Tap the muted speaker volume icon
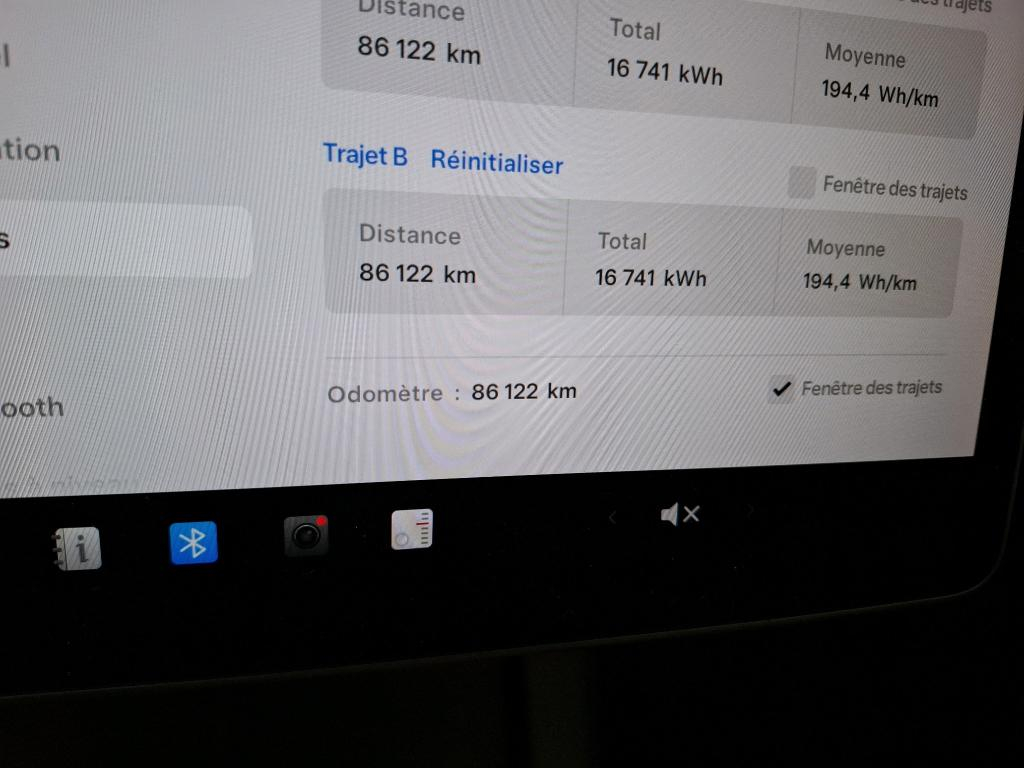 pyautogui.click(x=680, y=515)
